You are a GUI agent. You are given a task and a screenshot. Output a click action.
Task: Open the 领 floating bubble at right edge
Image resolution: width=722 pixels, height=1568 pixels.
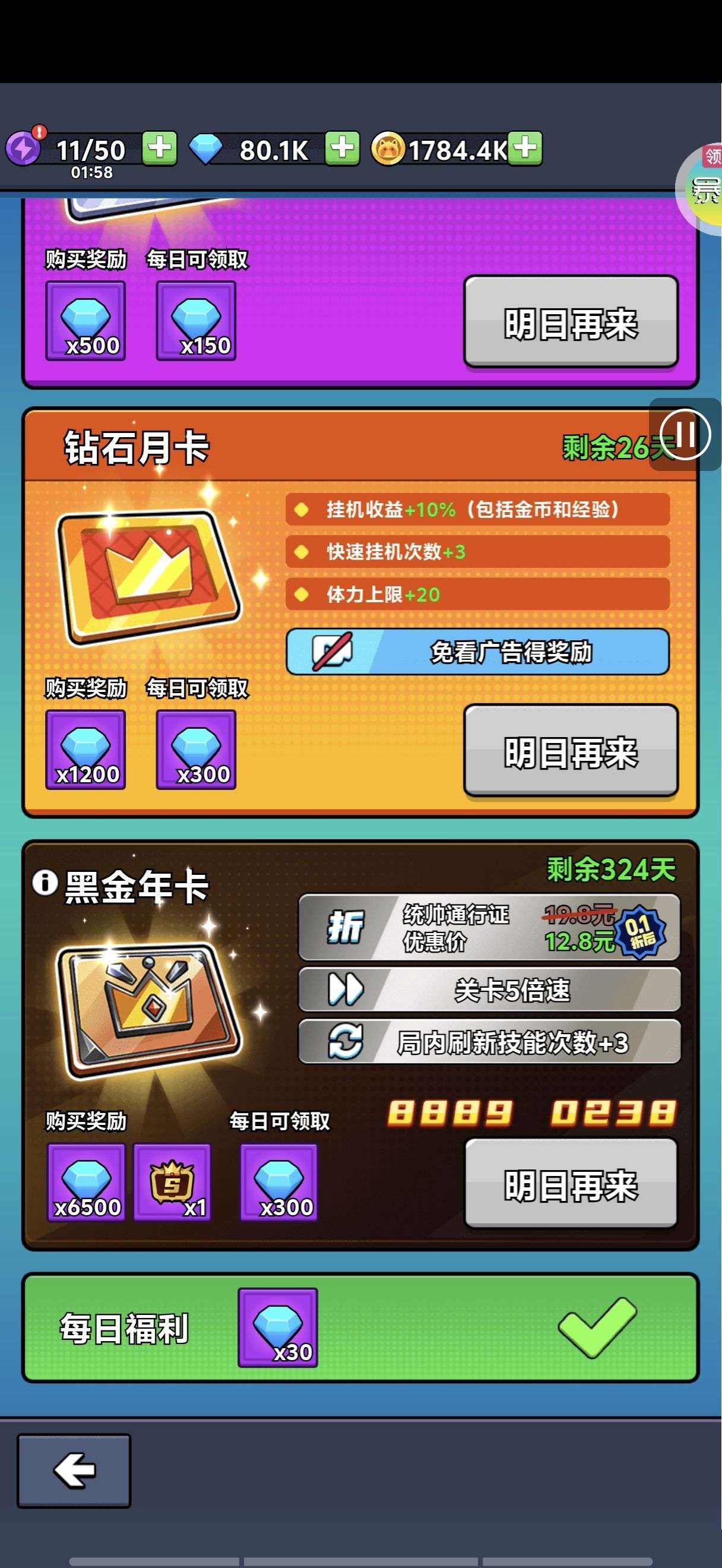tap(705, 182)
